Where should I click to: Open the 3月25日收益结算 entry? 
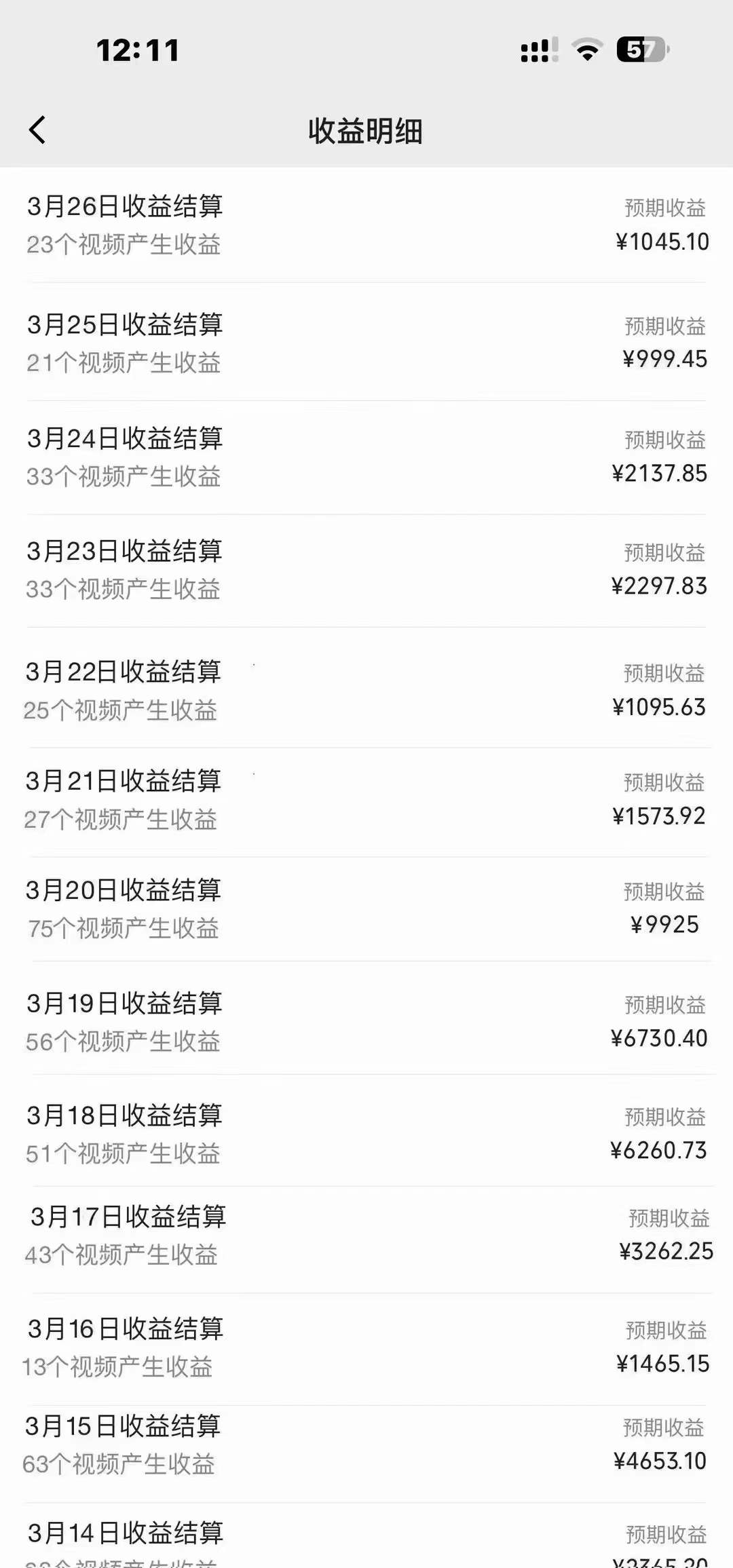(128, 324)
